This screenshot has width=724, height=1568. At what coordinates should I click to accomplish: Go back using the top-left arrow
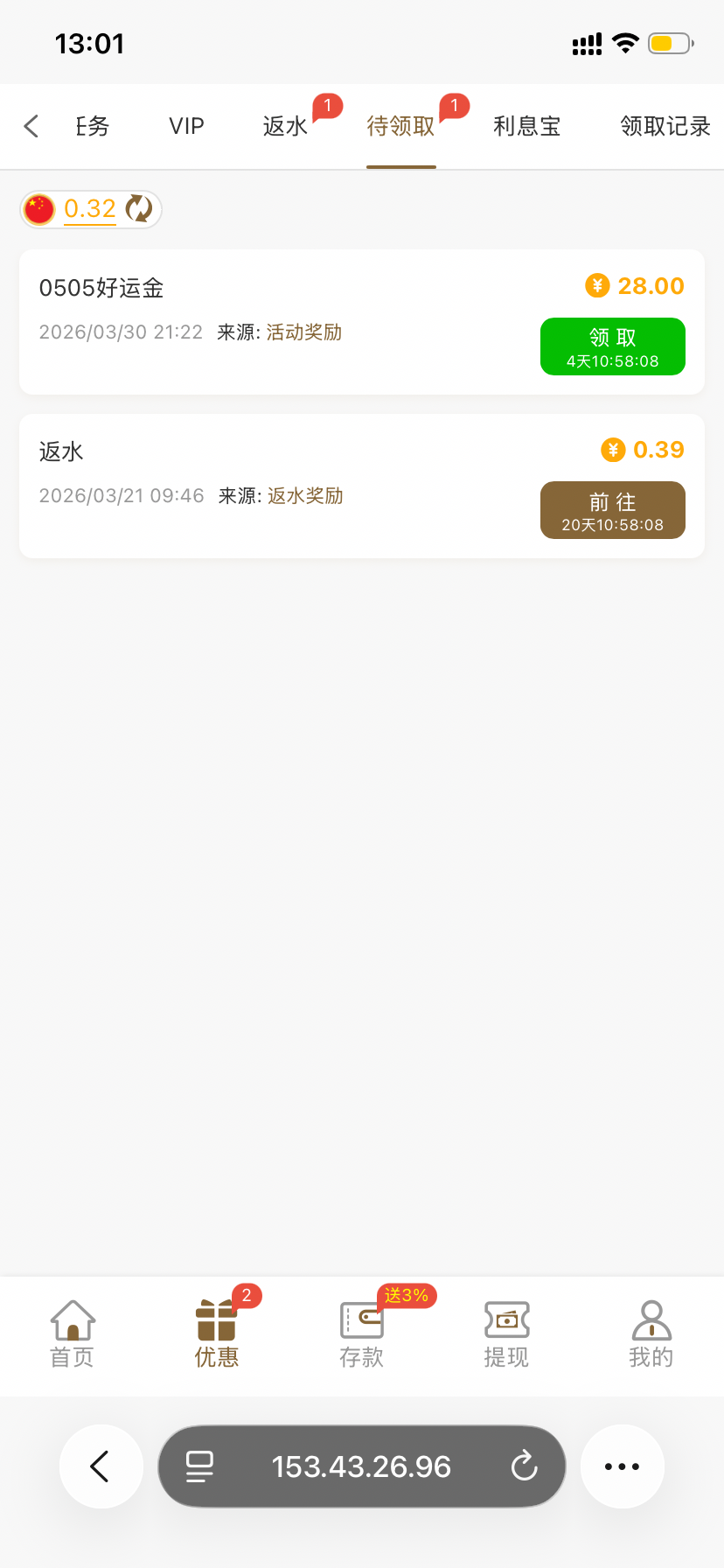(x=31, y=127)
